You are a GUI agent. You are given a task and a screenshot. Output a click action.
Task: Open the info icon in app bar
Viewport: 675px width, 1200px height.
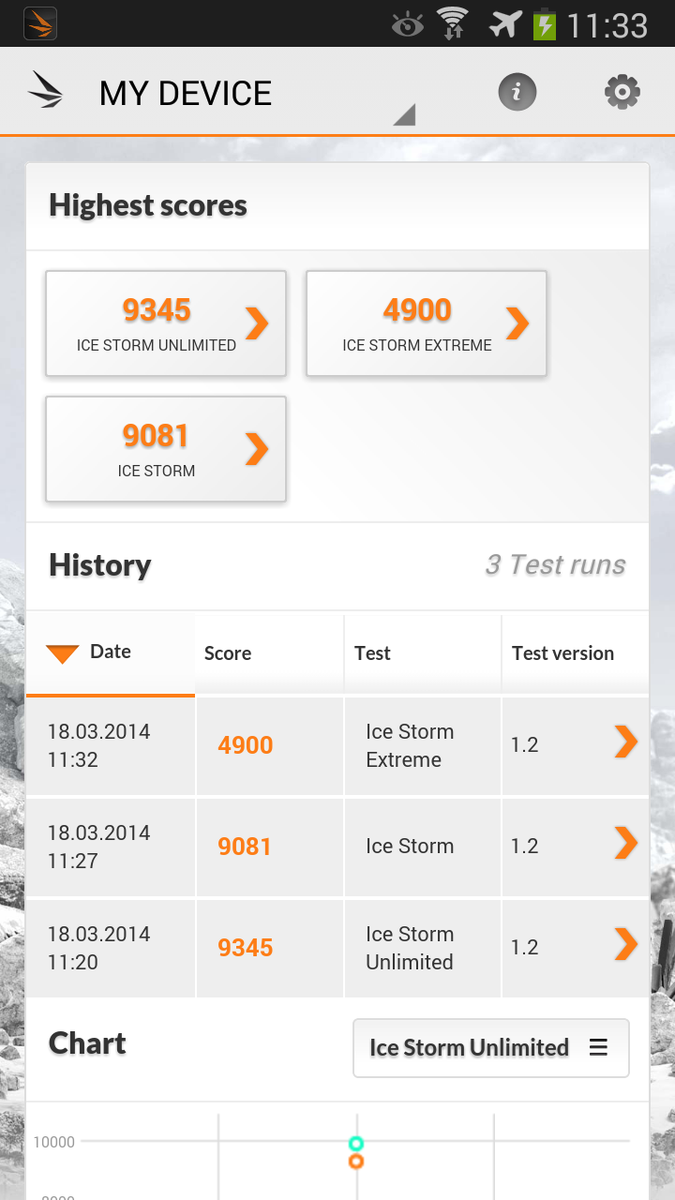tap(517, 93)
